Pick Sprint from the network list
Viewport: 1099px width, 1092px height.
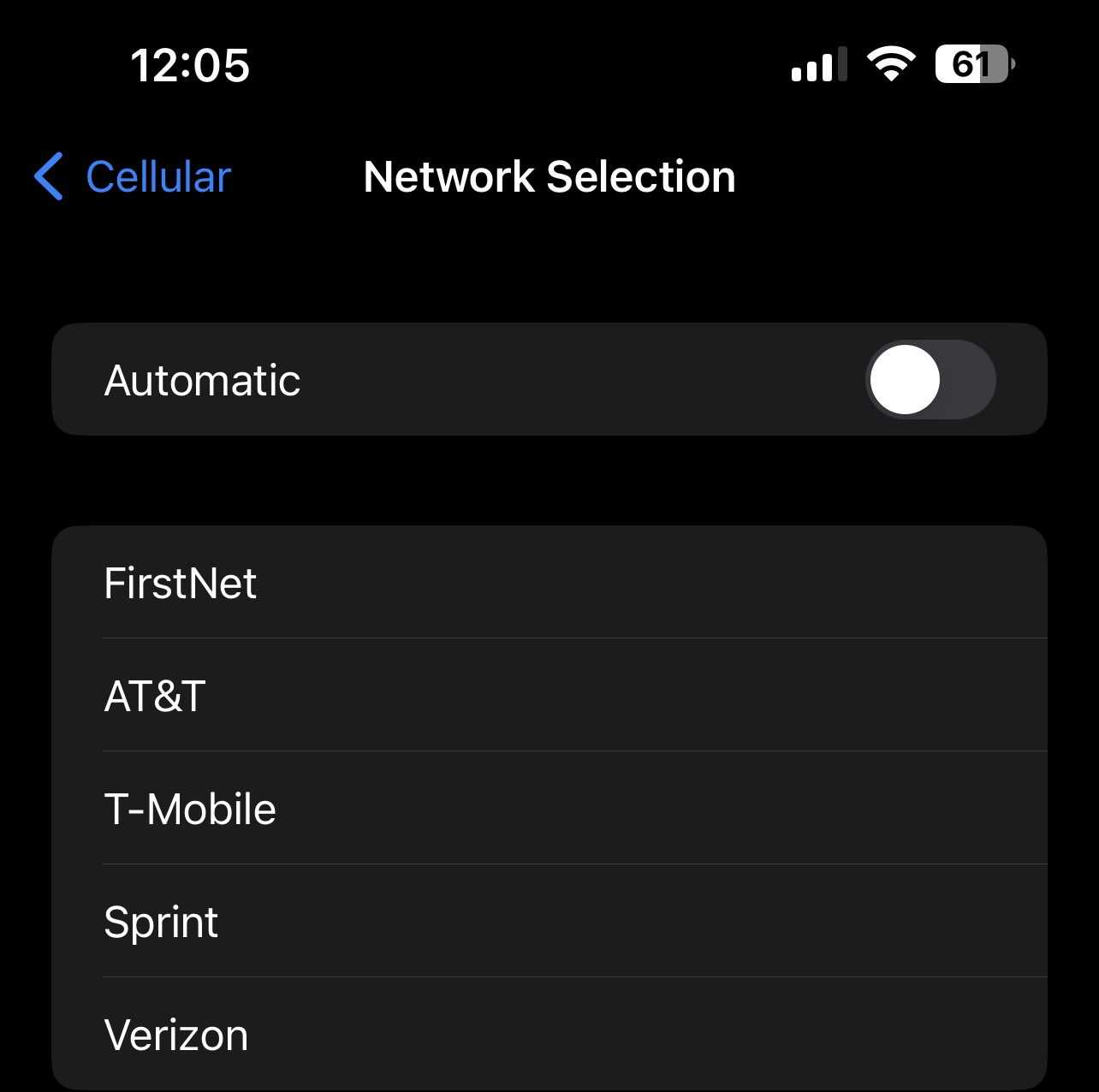(548, 922)
